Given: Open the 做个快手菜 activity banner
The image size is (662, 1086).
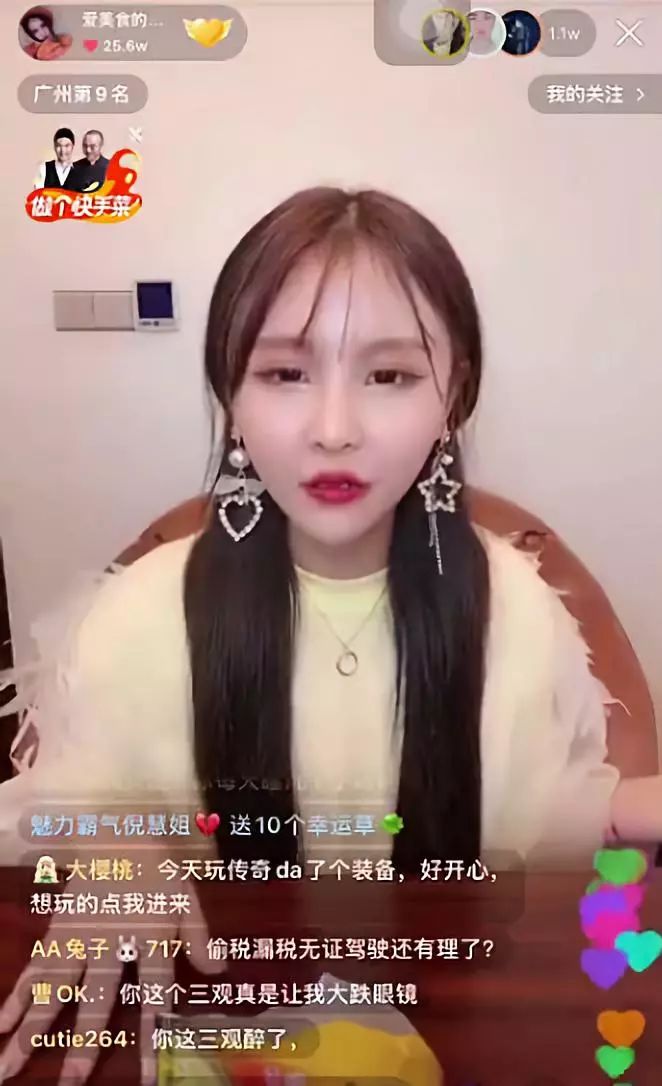Looking at the screenshot, I should pos(84,175).
